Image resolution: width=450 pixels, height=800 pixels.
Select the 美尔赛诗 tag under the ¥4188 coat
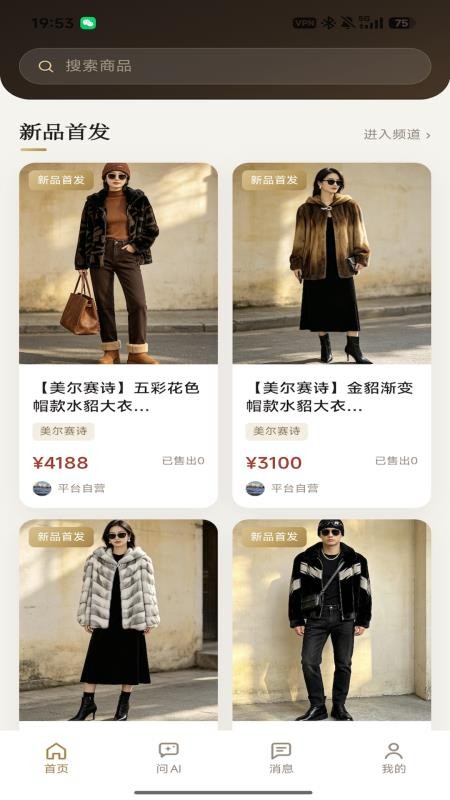point(64,431)
